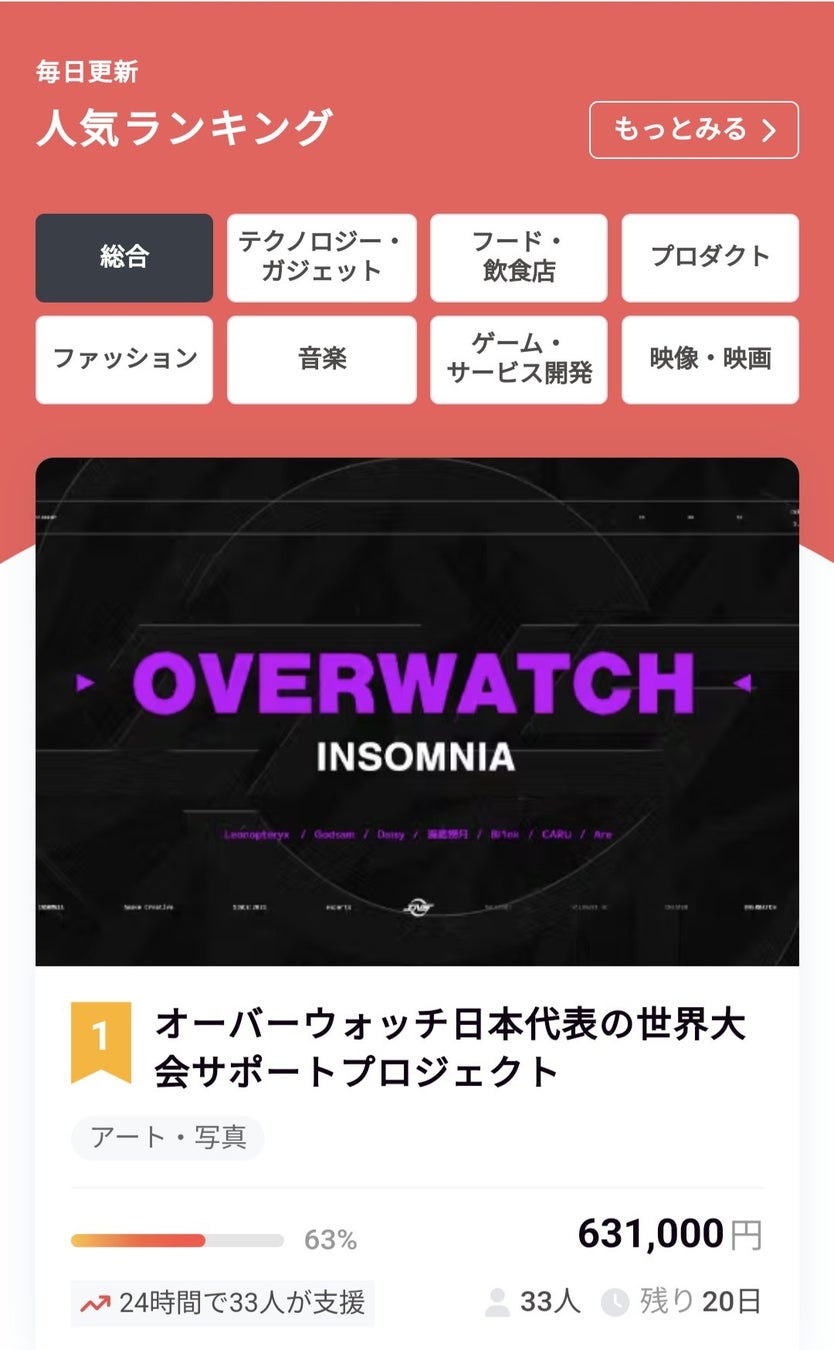Select the 総合 ranking tab
Viewport: 834px width, 1350px height.
pos(124,257)
